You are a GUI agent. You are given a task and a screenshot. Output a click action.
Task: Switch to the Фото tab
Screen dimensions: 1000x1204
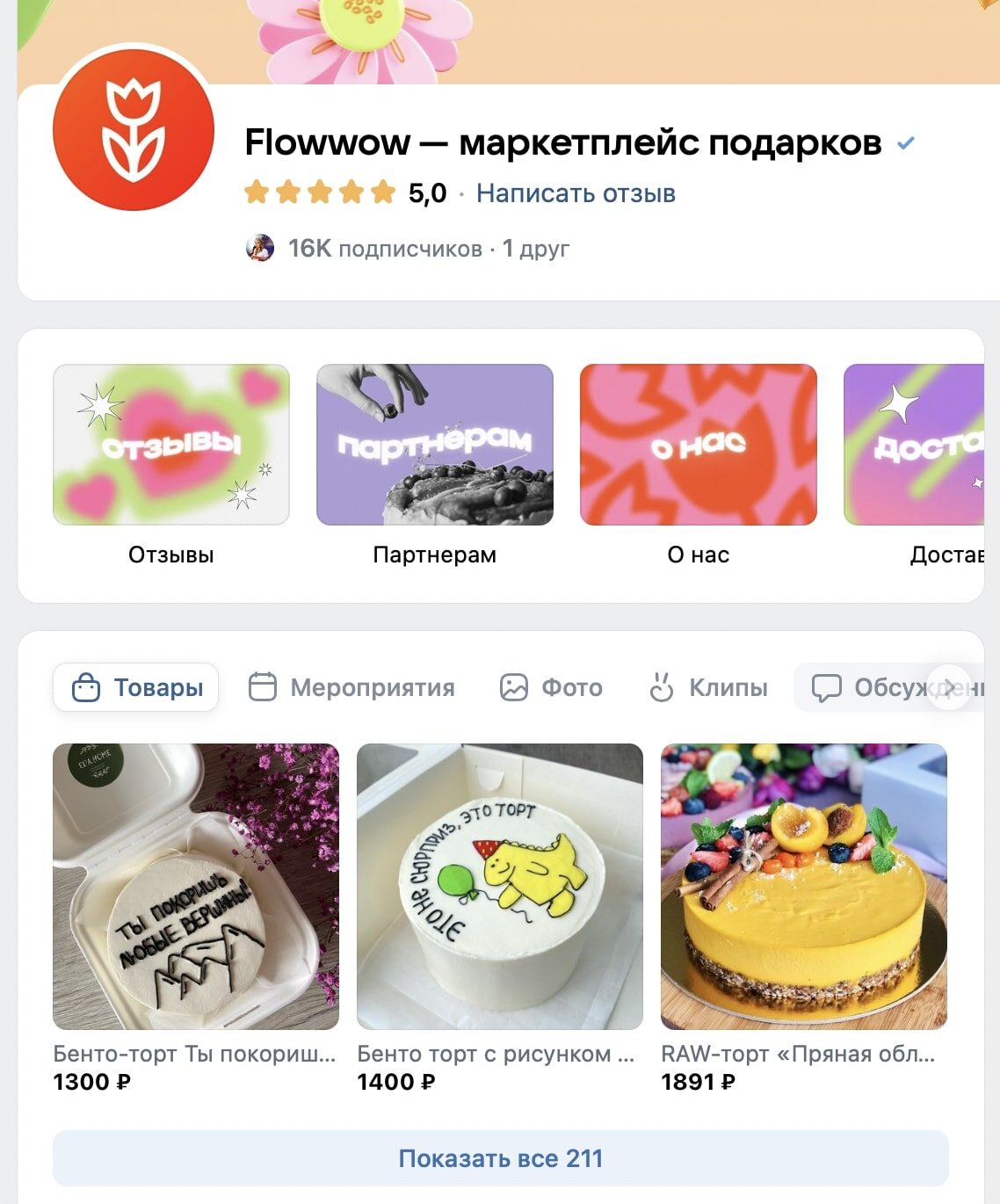pyautogui.click(x=551, y=687)
